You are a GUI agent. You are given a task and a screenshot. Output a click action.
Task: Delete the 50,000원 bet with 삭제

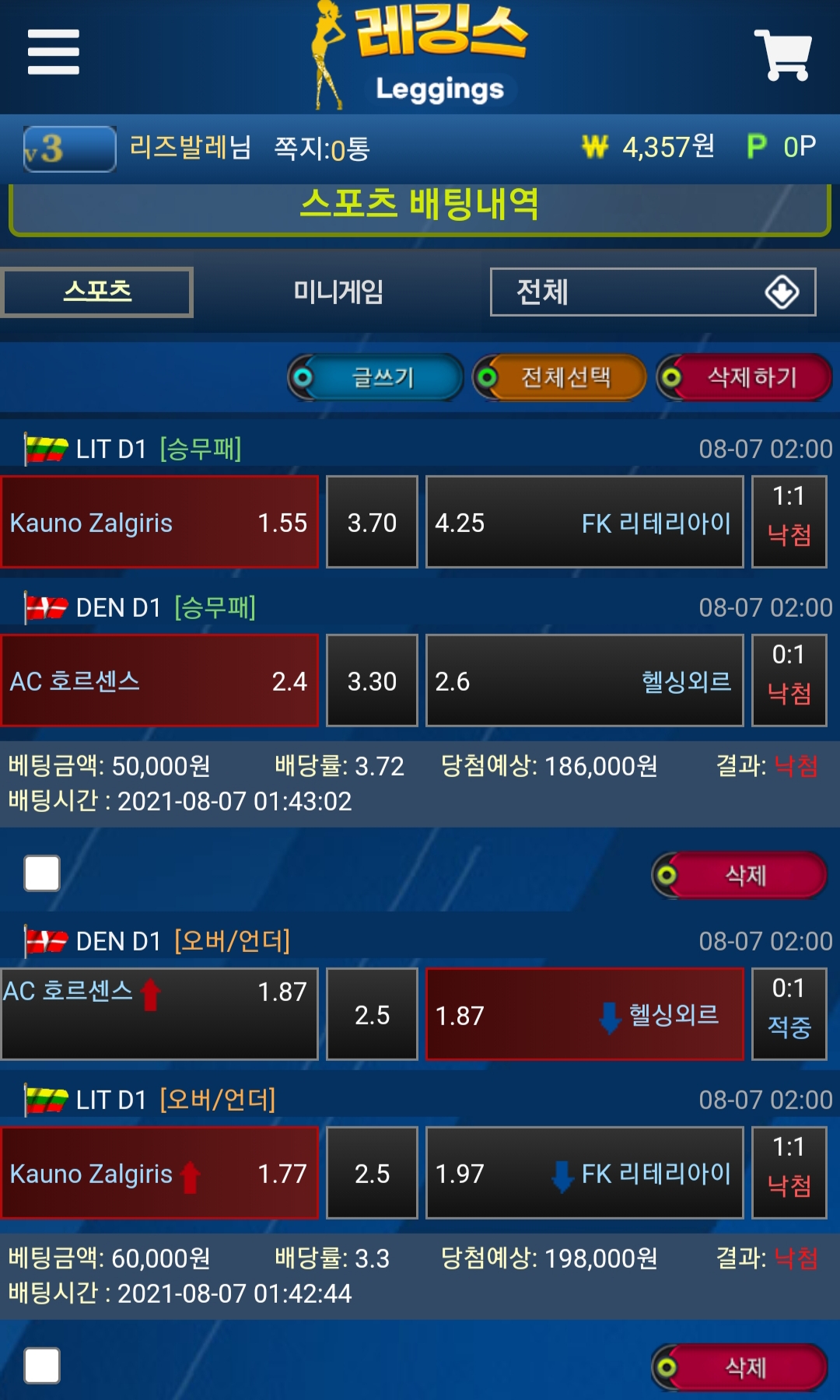(740, 875)
